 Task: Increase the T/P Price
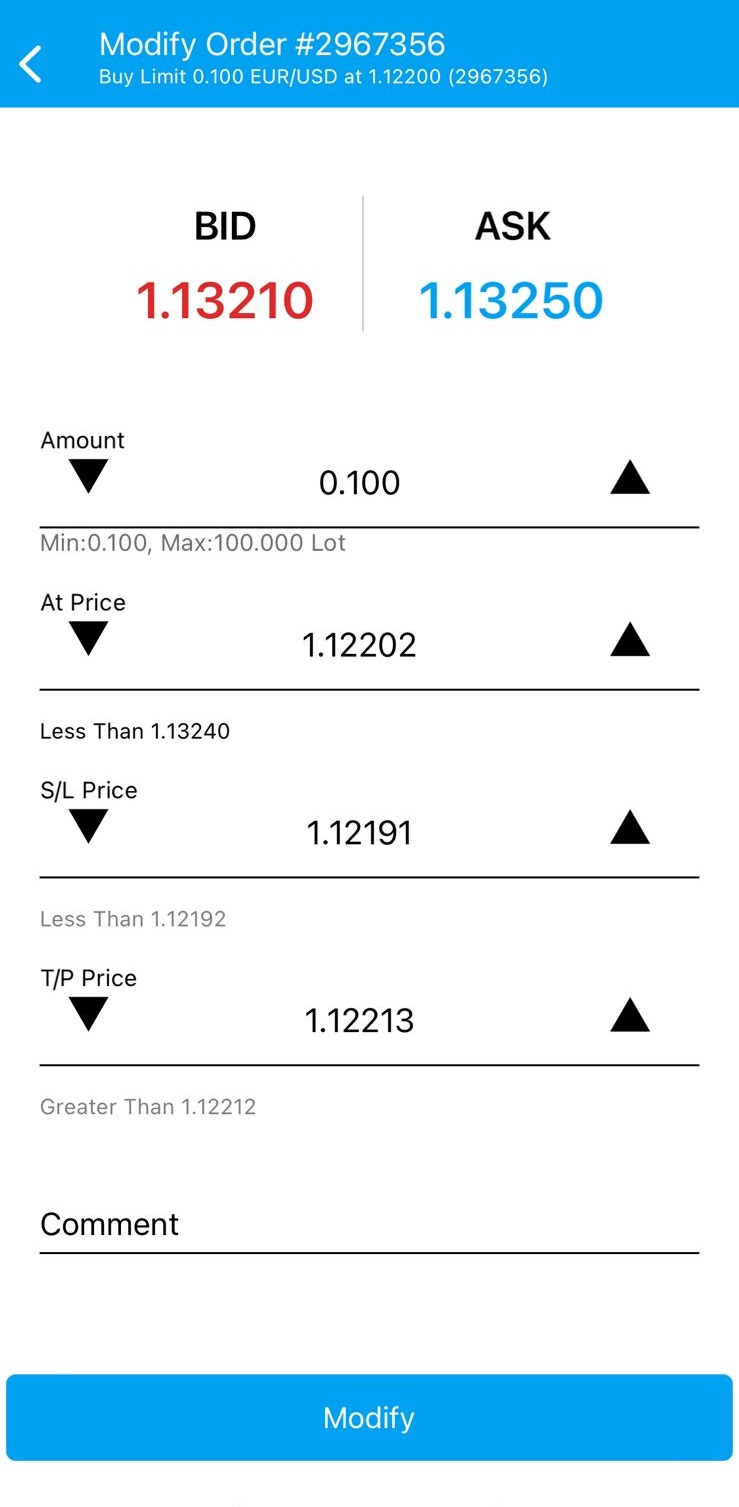[630, 1015]
